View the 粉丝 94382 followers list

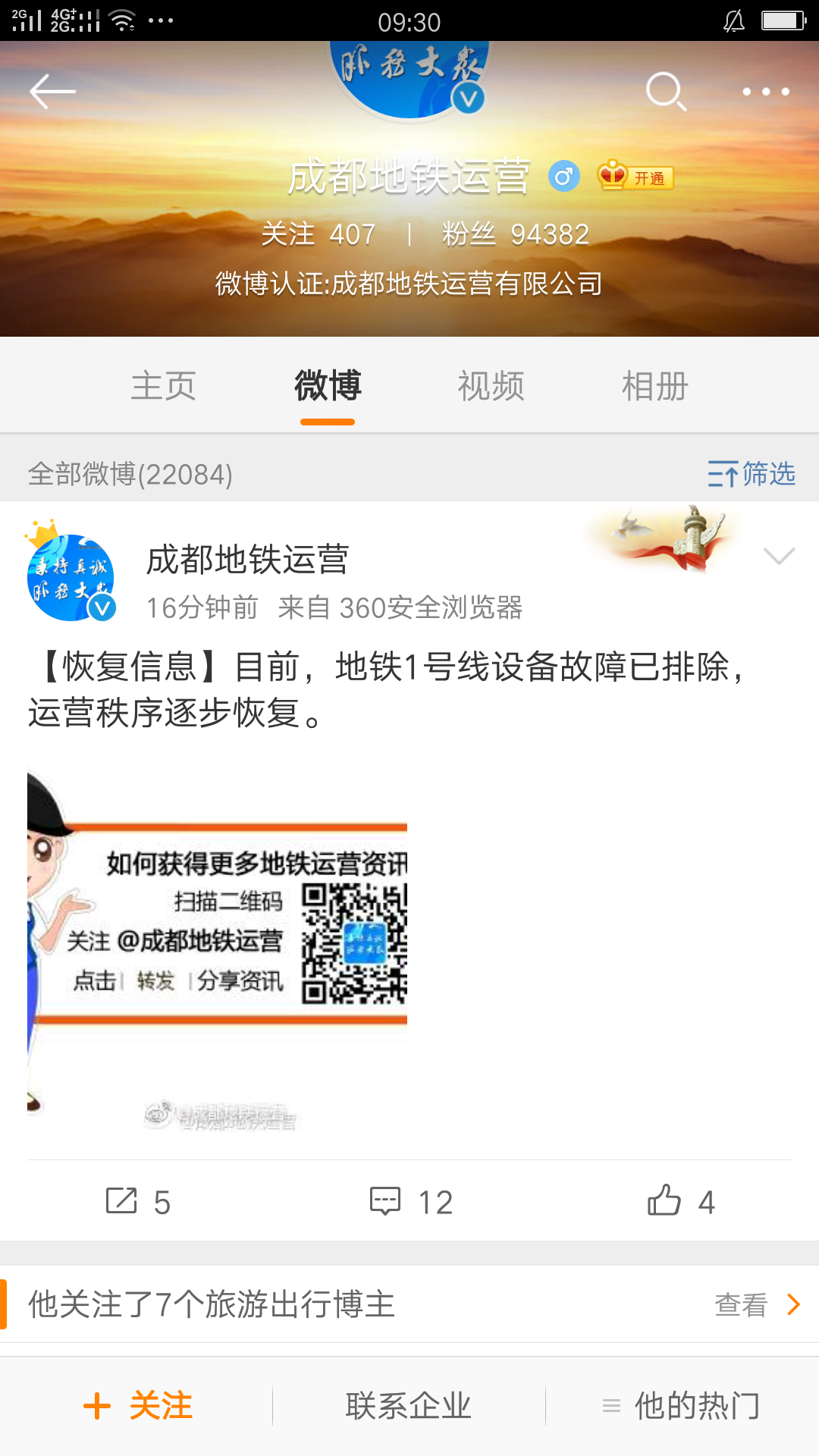point(516,234)
